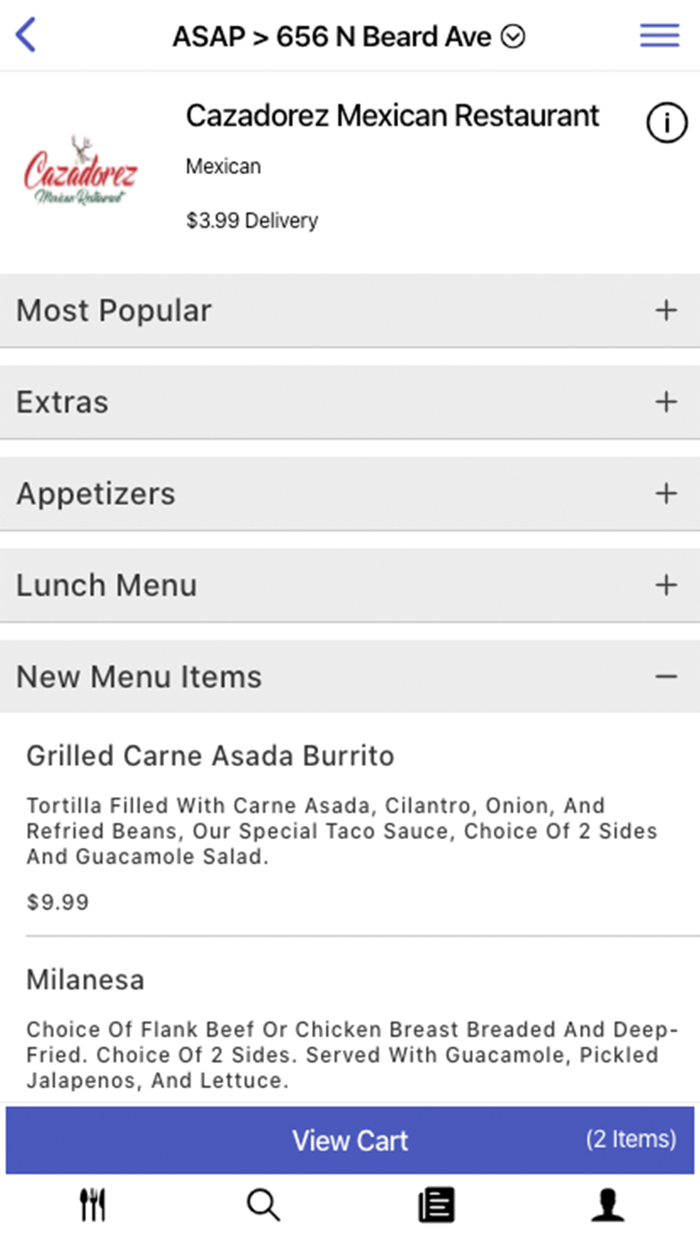Viewport: 700px width, 1244px height.
Task: Go back using the top arrow
Action: [27, 36]
